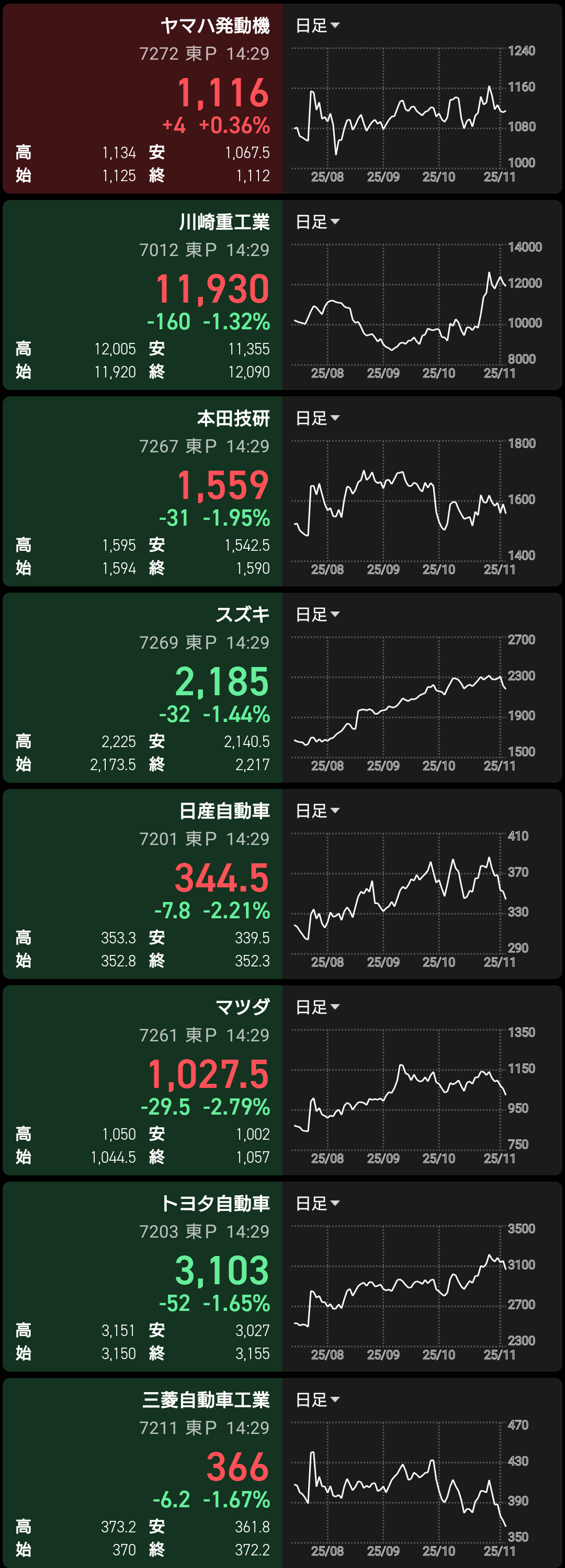Viewport: 565px width, 1568px height.
Task: Change the 日足 chart period for マツダ
Action: tap(318, 1007)
